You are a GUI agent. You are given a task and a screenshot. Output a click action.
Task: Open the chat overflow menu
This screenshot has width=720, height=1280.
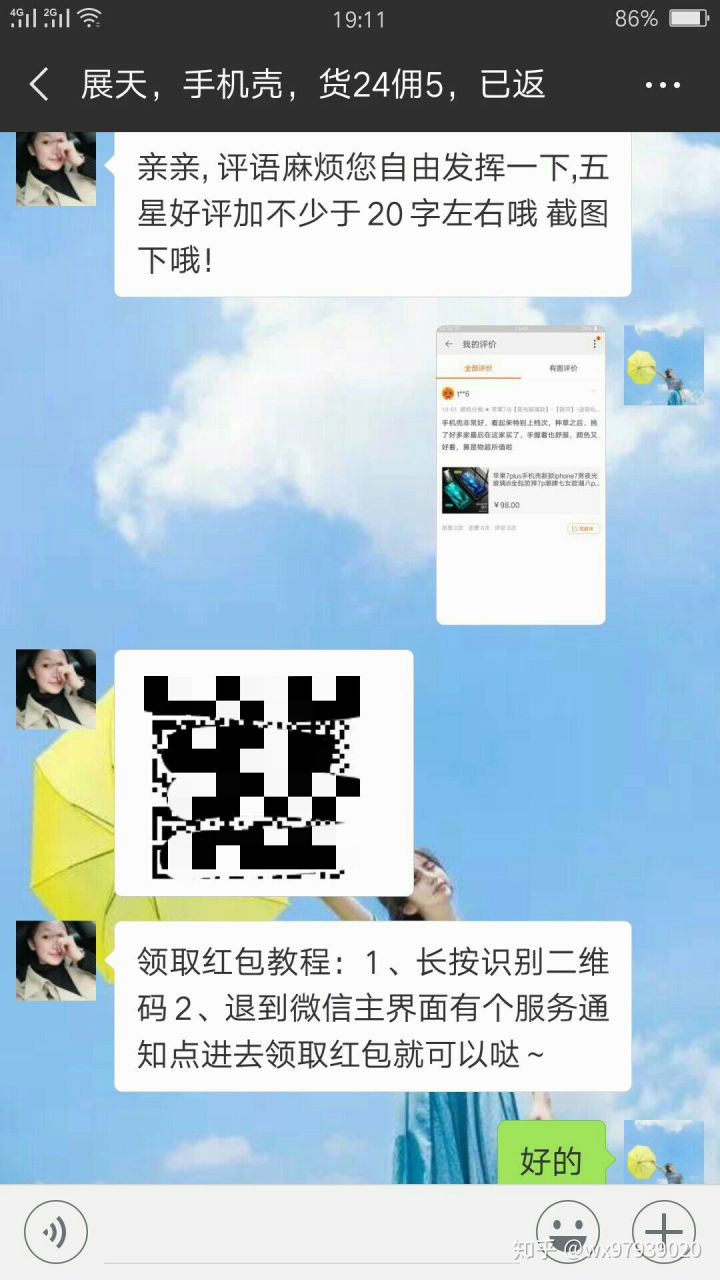click(x=662, y=86)
